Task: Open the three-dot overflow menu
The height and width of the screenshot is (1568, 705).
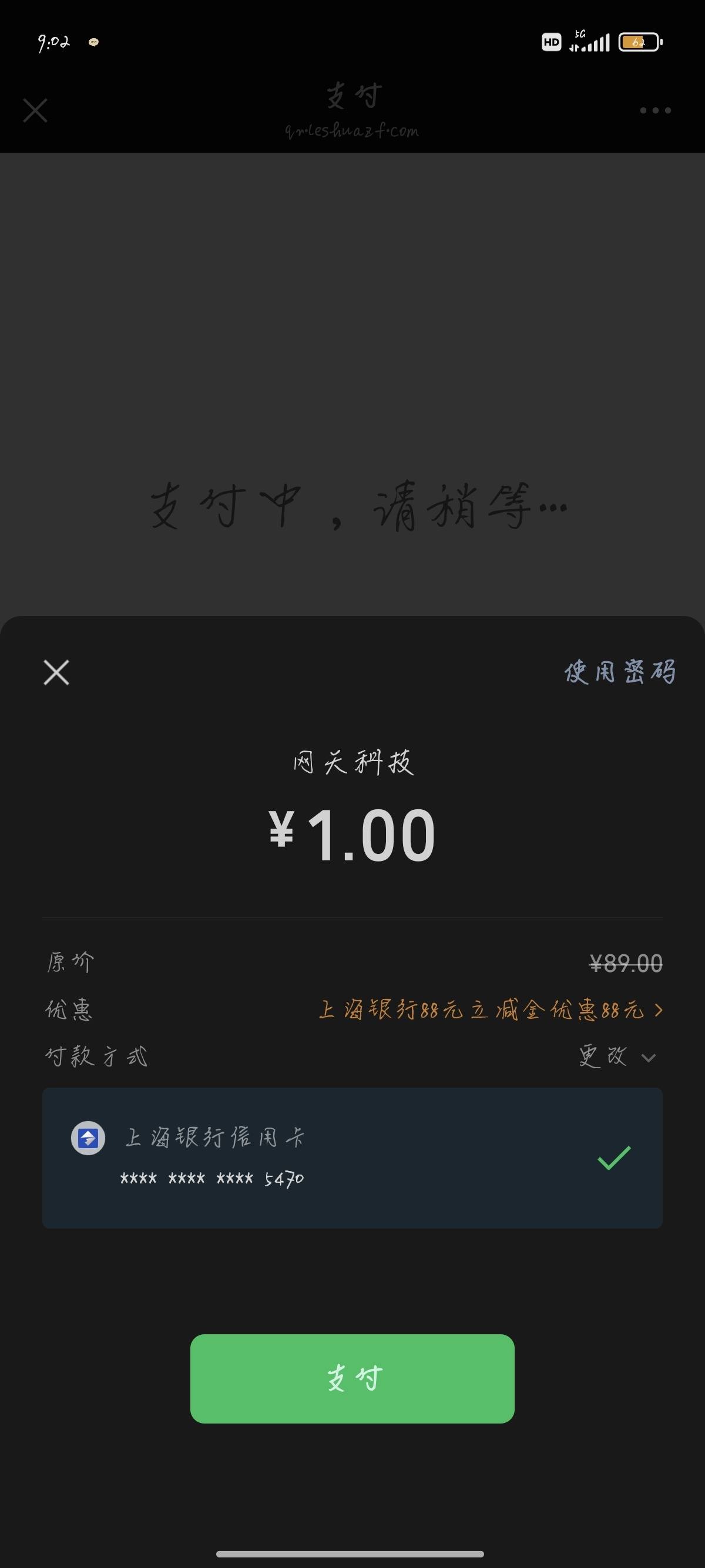Action: (655, 110)
